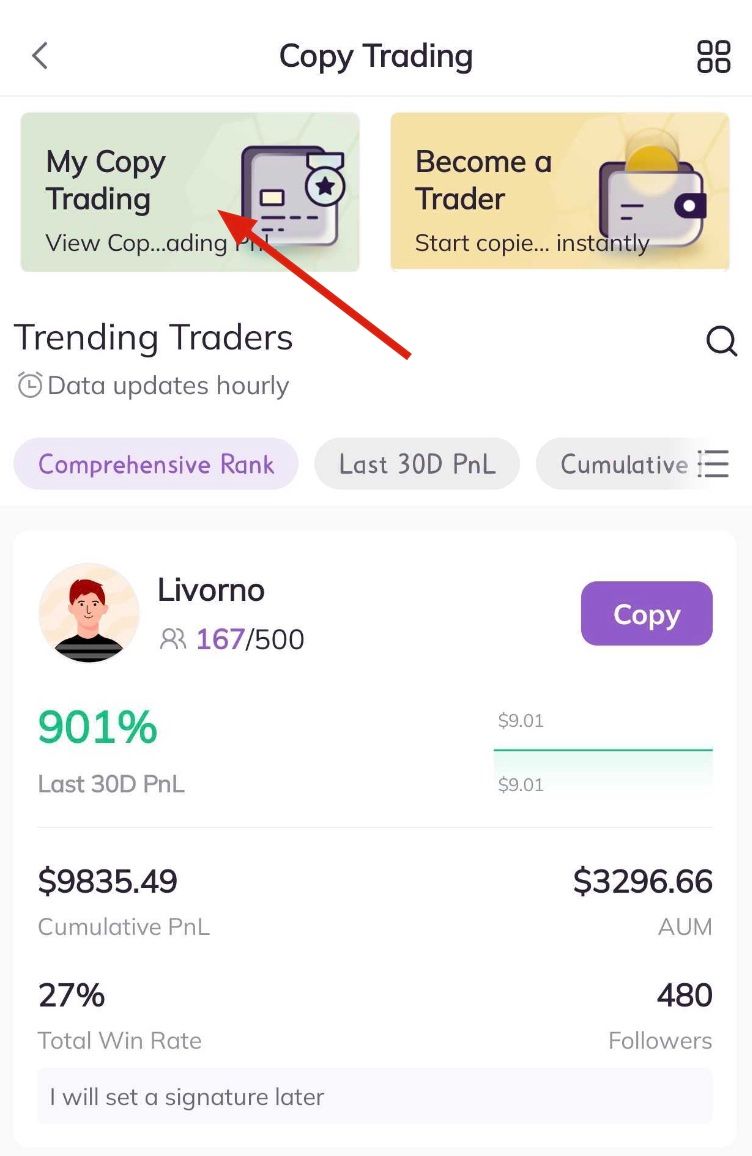The width and height of the screenshot is (752, 1156).
Task: Open the grid menu icon
Action: pos(713,57)
